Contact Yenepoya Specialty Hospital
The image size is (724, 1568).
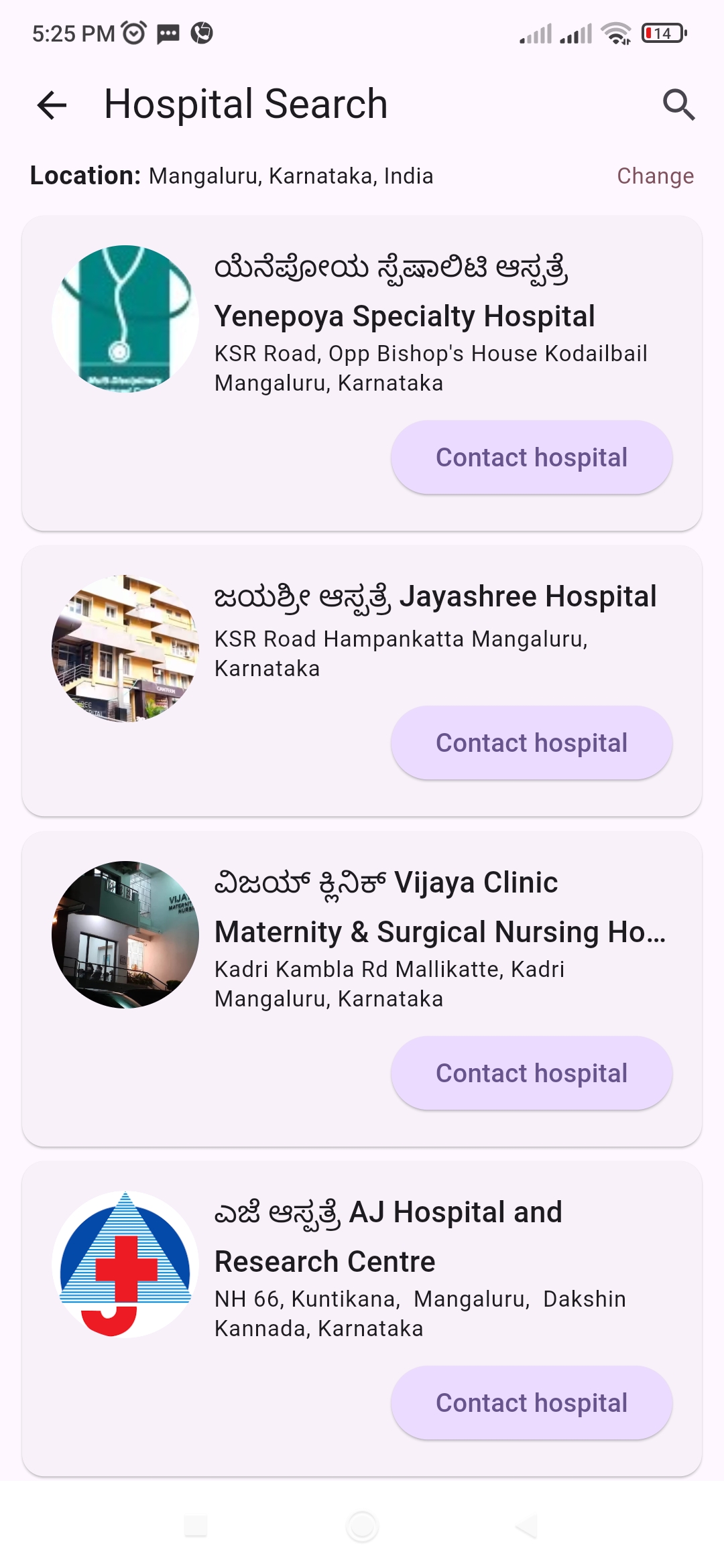pyautogui.click(x=531, y=458)
